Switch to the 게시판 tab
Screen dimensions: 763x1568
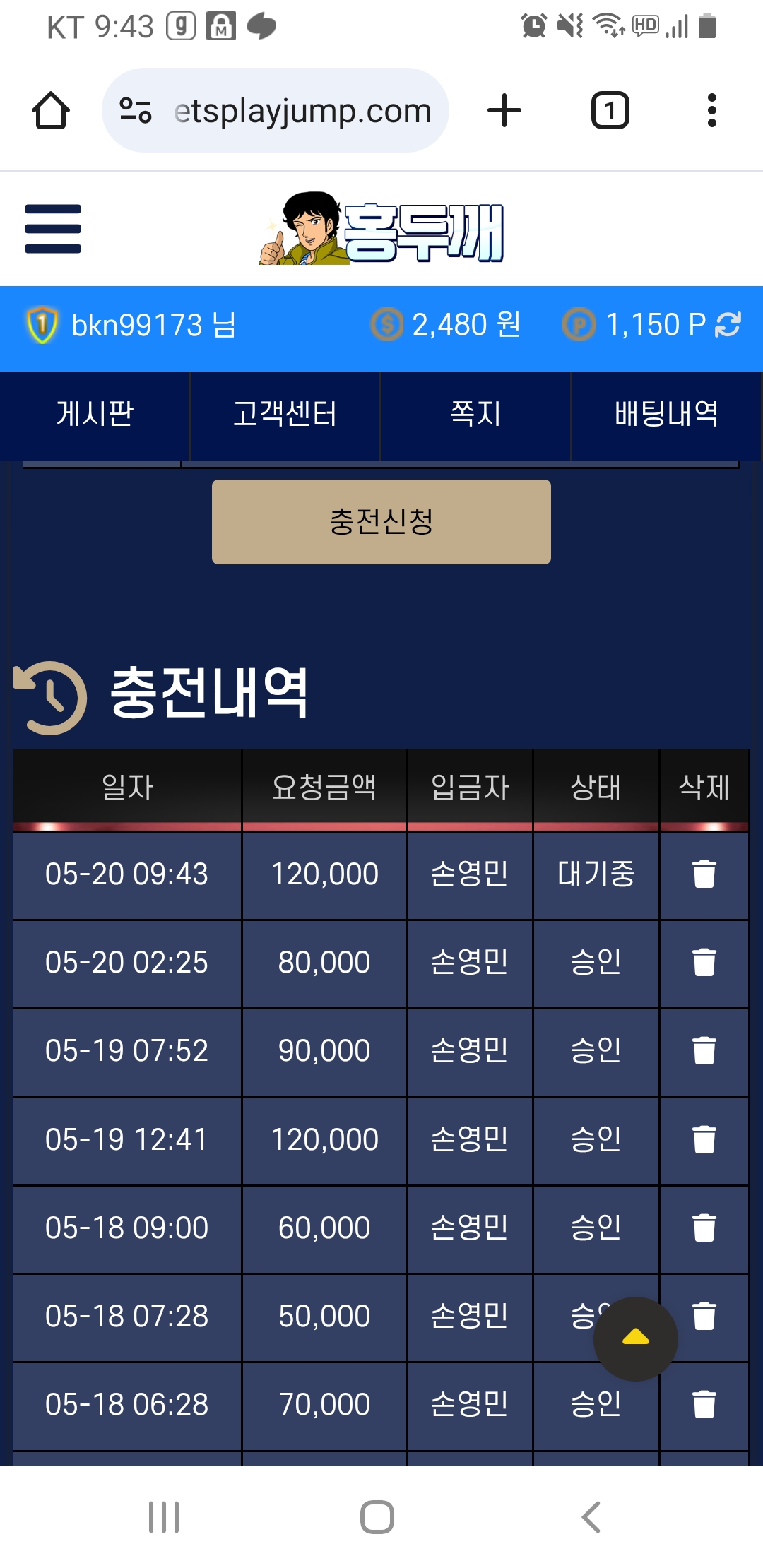pos(95,414)
